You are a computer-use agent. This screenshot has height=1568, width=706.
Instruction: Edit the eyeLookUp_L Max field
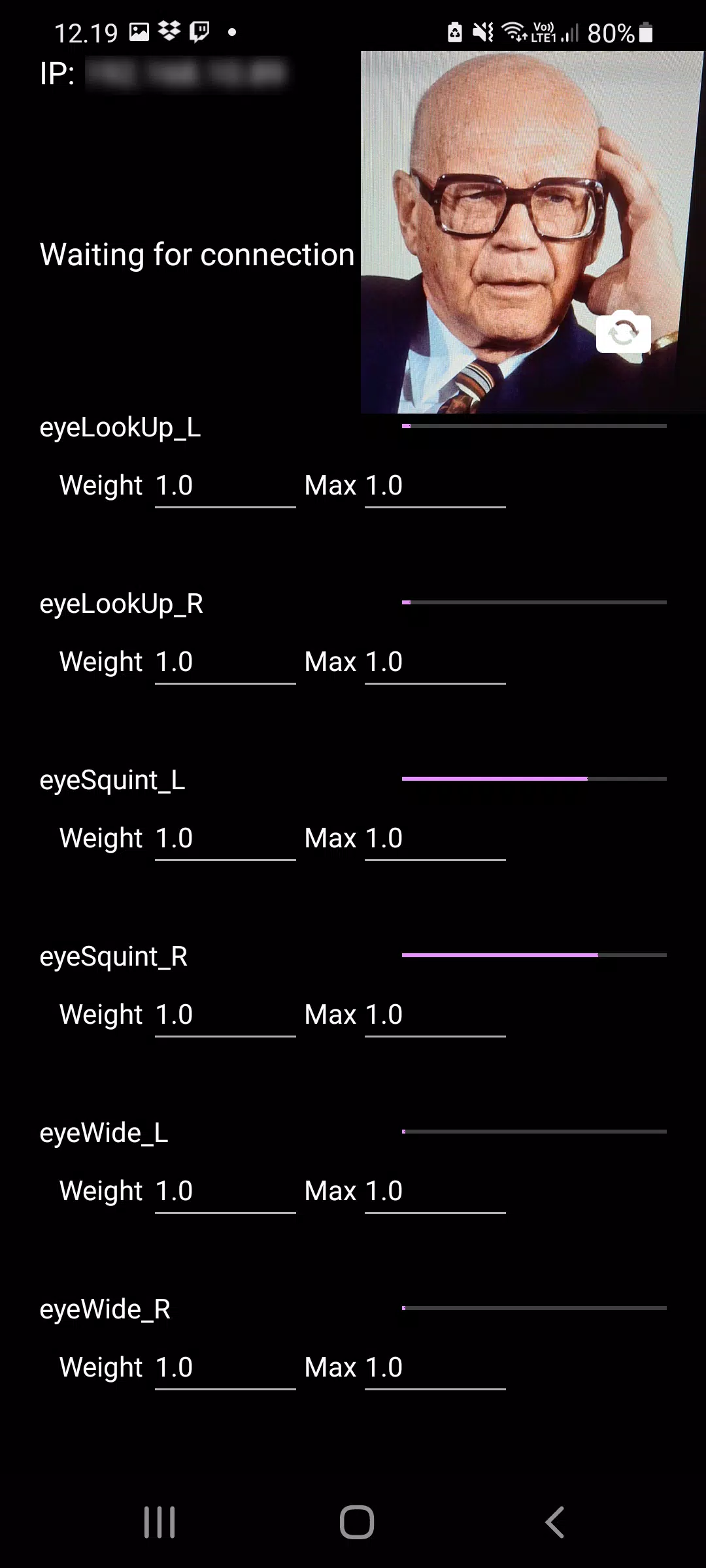pos(435,487)
